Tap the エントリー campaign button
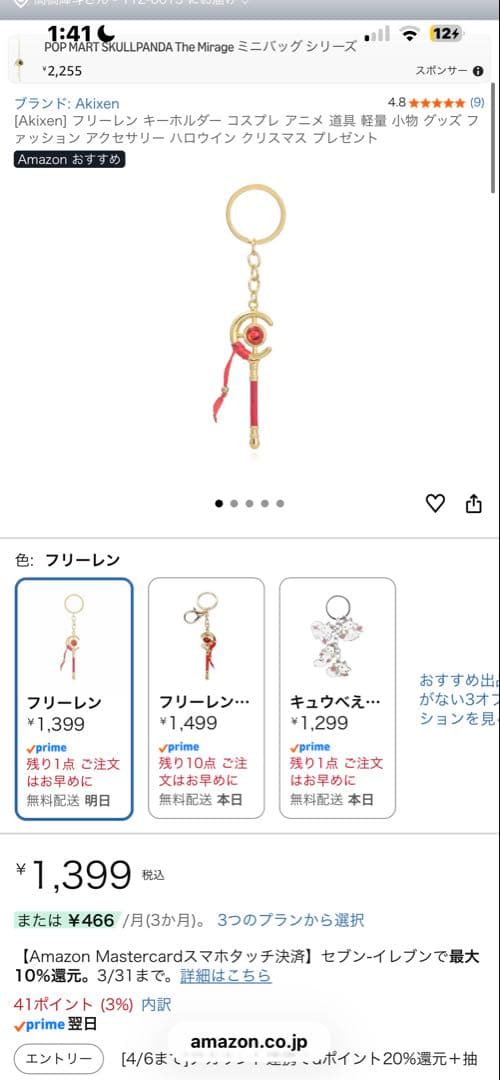Screen dimensions: 500x1080 click(59, 1059)
